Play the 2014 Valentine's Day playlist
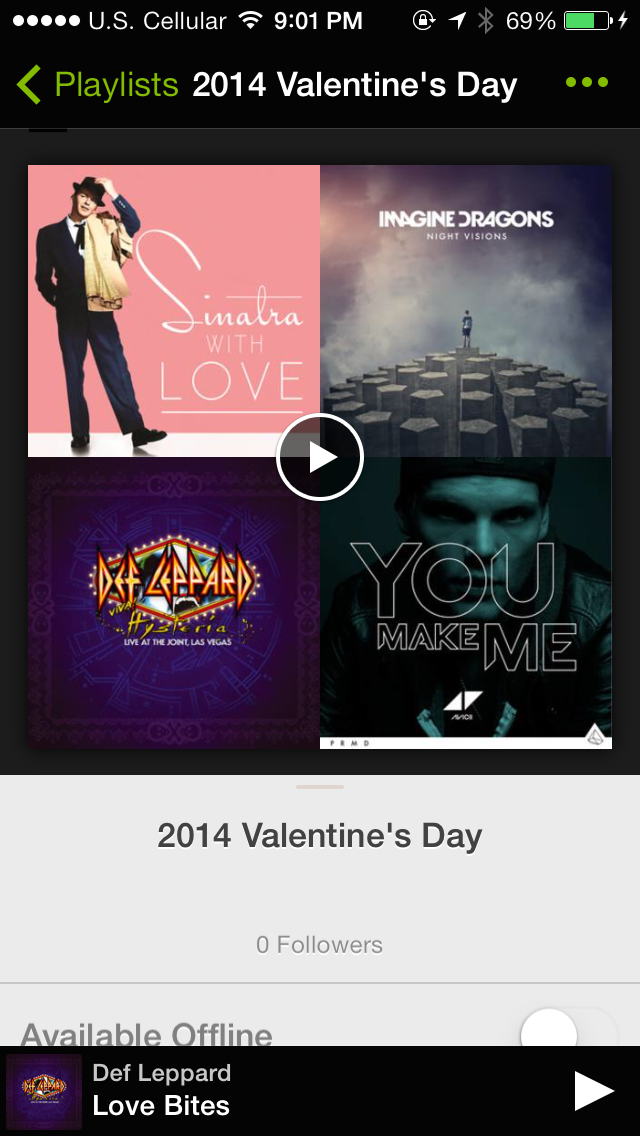 pos(320,457)
